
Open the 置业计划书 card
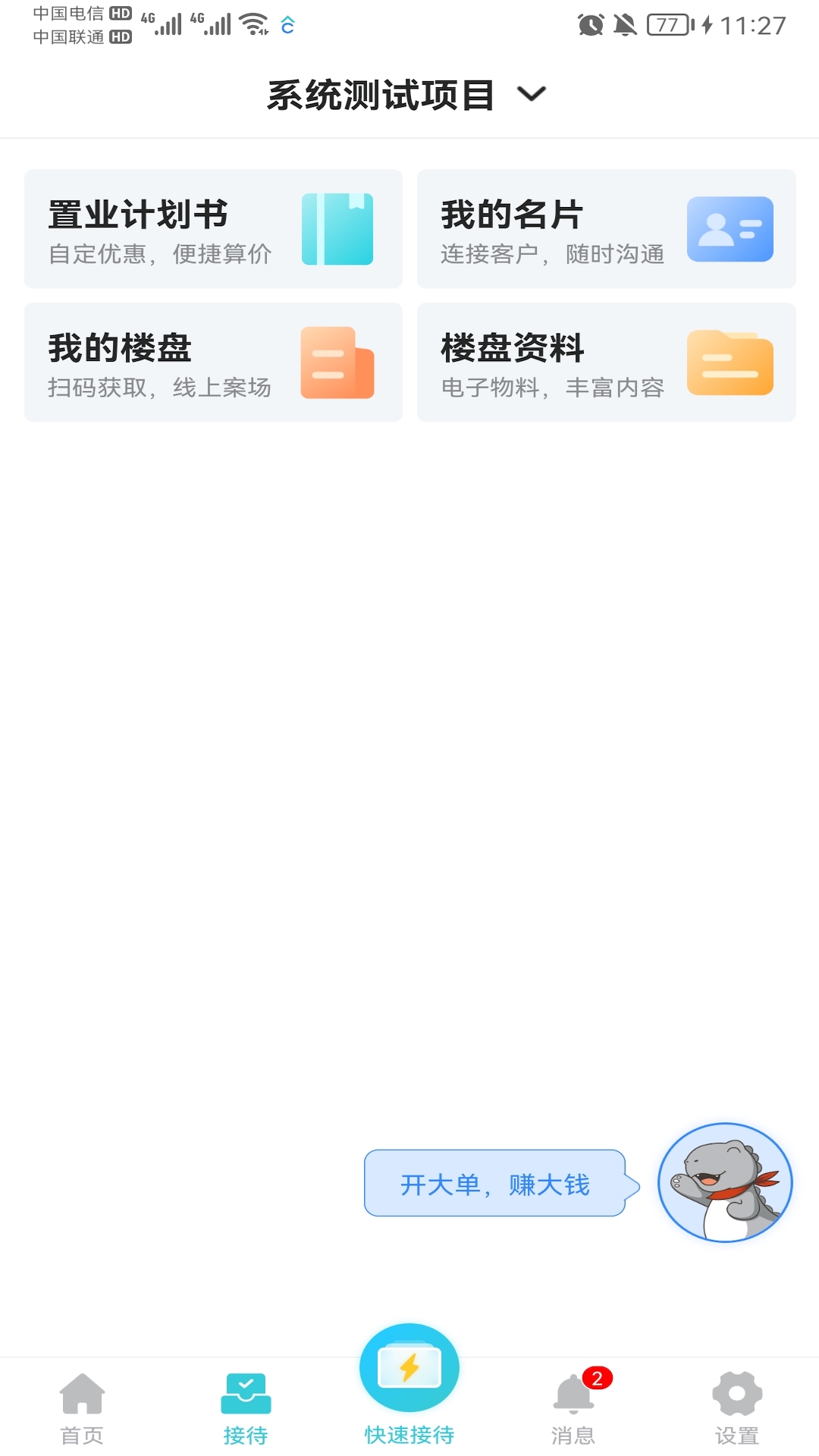pyautogui.click(x=213, y=228)
